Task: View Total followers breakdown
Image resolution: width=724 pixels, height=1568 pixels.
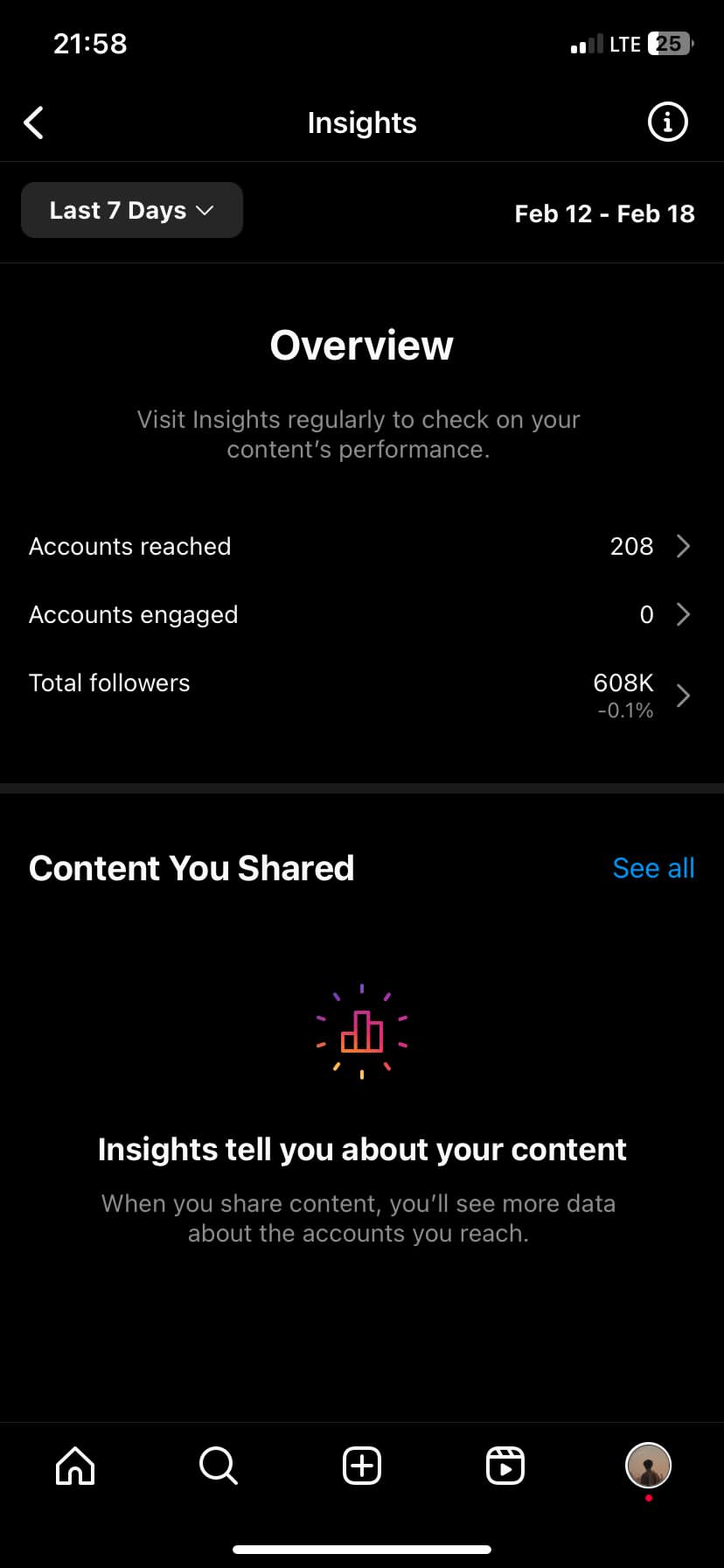Action: click(x=362, y=695)
